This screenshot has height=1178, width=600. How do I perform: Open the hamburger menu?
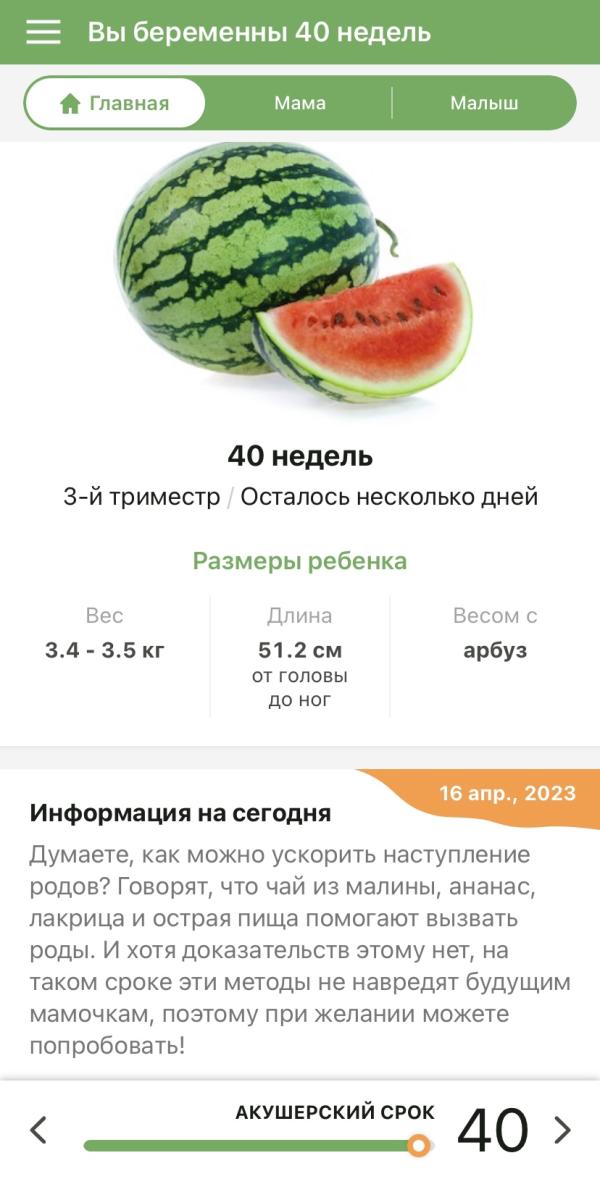tap(43, 33)
